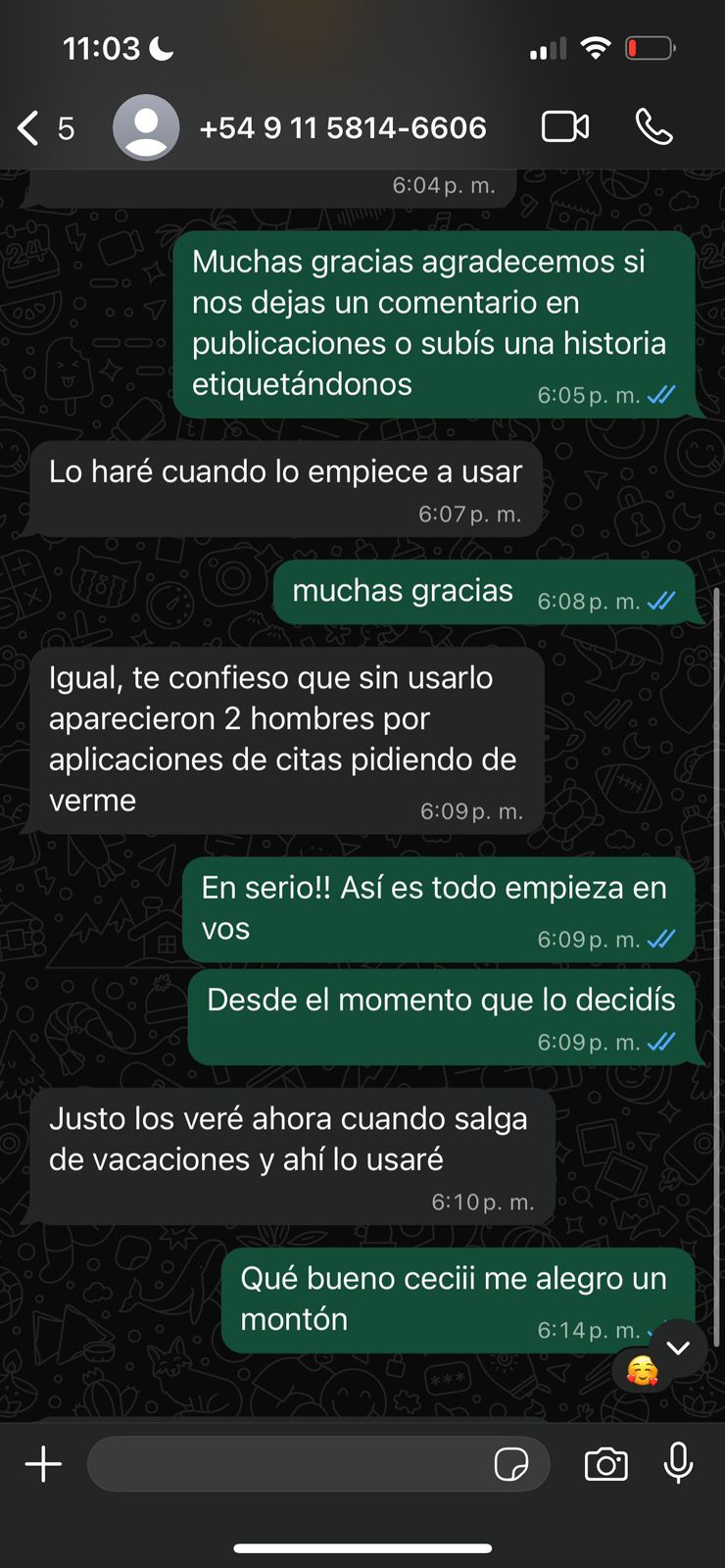Record a voice message with the microphone
The image size is (725, 1568).
pos(680,1463)
